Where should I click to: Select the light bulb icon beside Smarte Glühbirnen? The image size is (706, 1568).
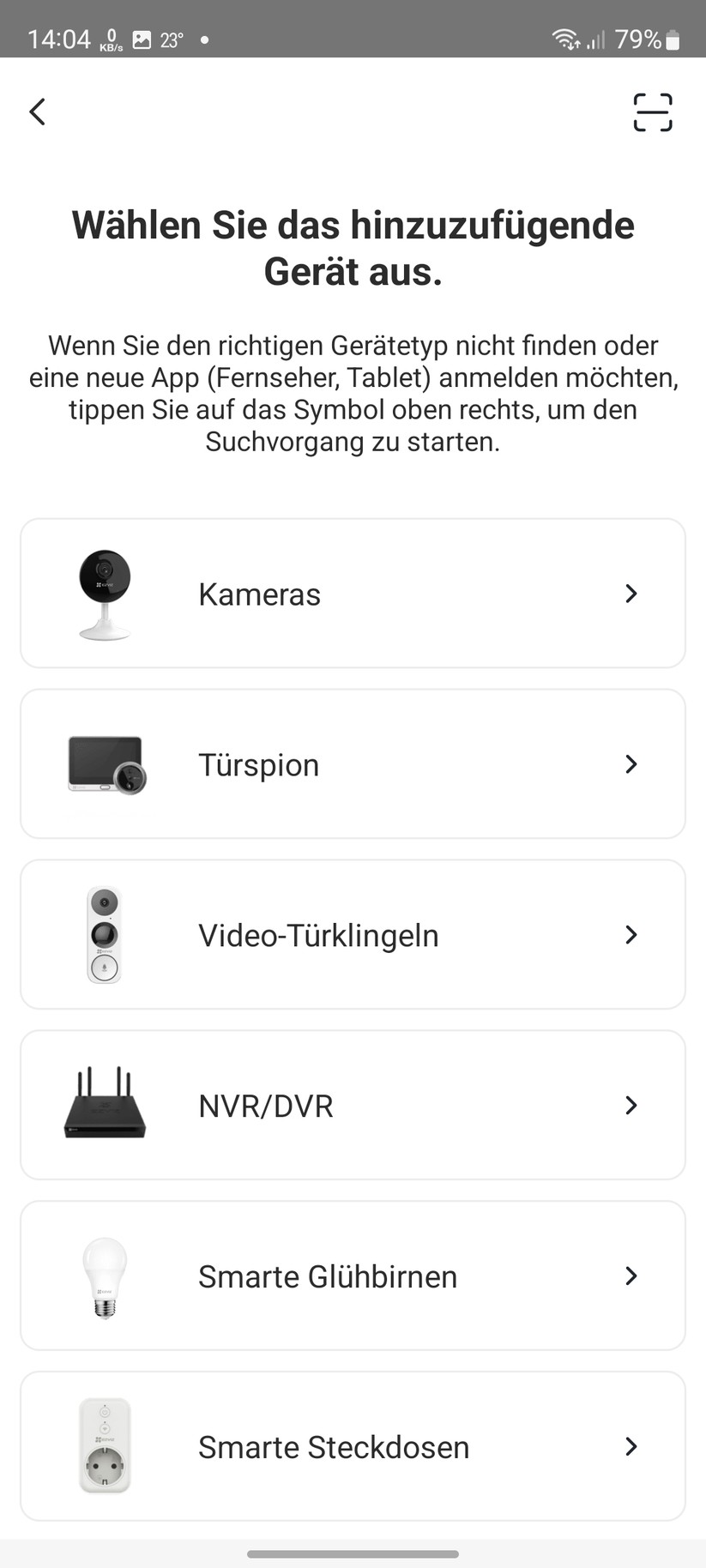[105, 1276]
